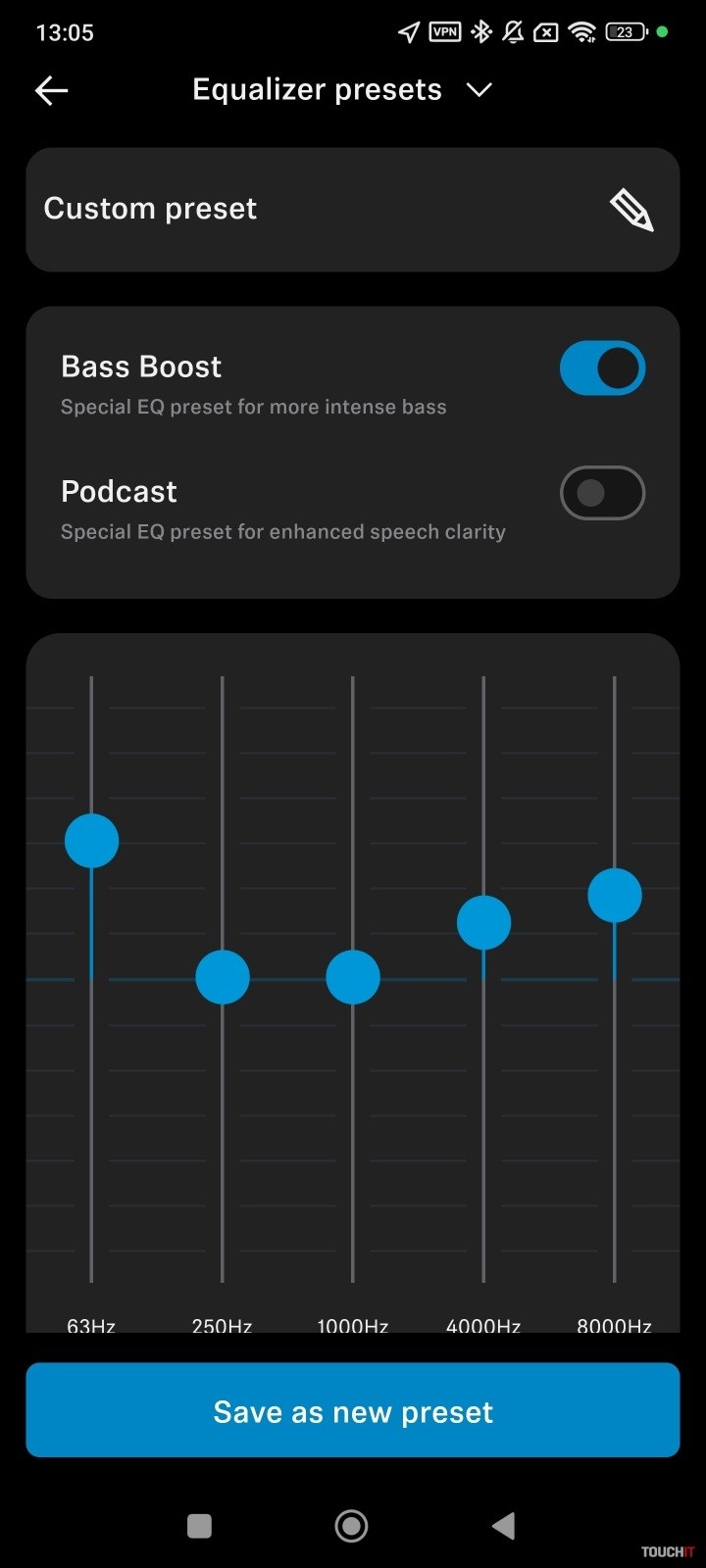Tap the 1000Hz slider knob

point(353,977)
